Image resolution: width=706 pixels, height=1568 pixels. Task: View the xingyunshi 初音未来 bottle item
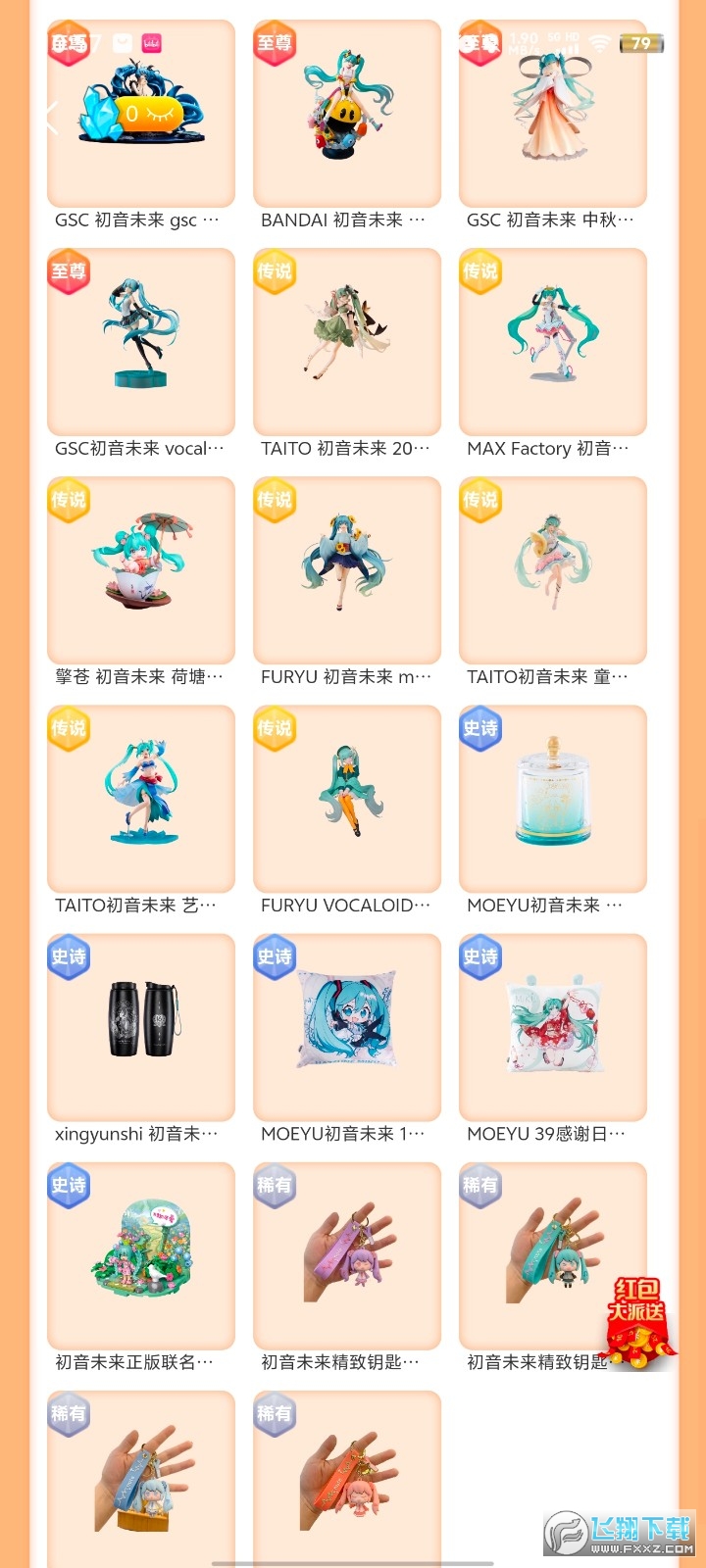[141, 1028]
